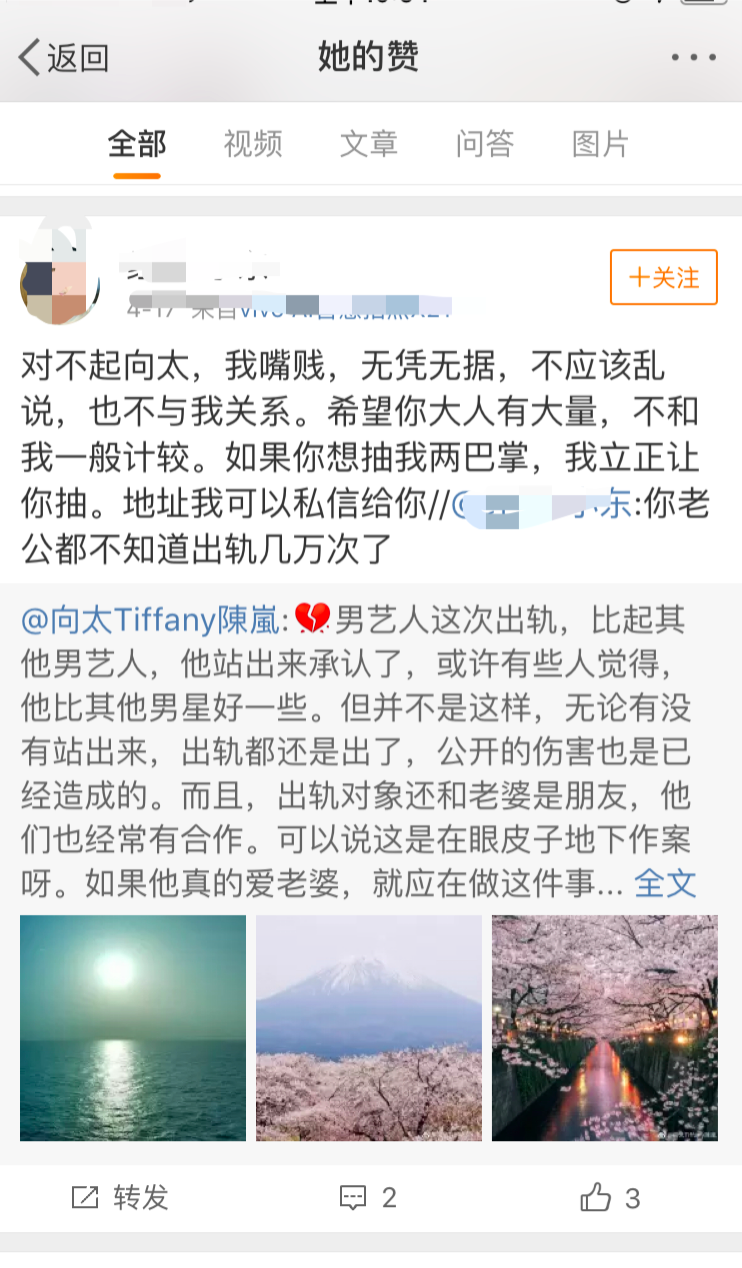Viewport: 742px width, 1268px height.
Task: Show the 图片 tab
Action: (x=601, y=144)
